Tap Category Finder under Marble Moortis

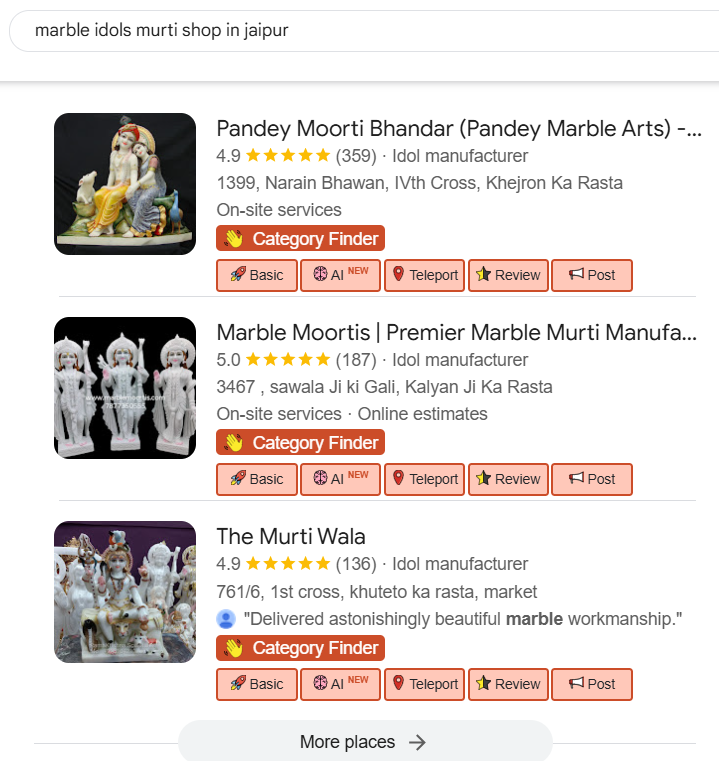click(300, 443)
